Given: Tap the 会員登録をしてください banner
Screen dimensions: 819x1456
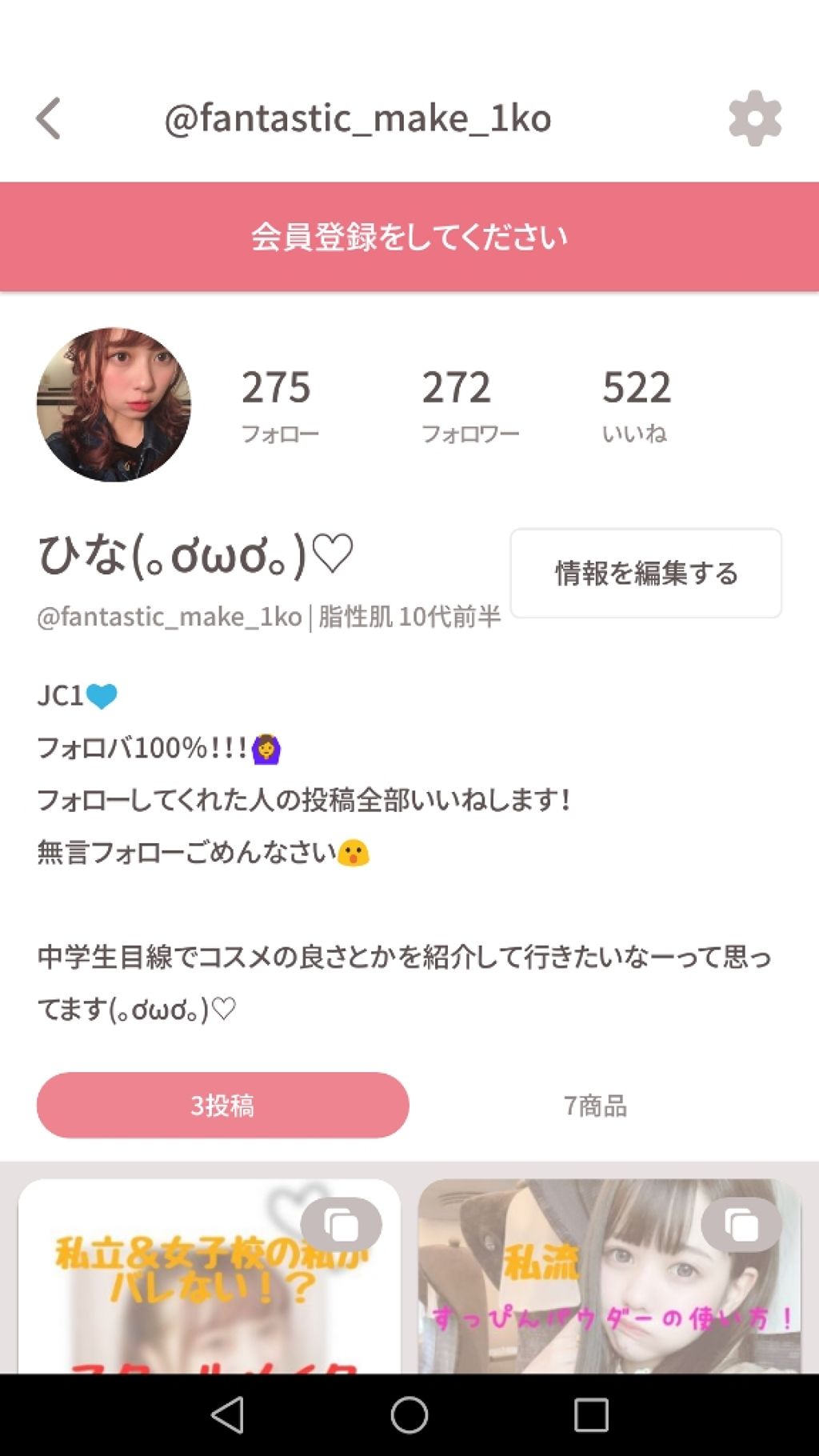Looking at the screenshot, I should click(409, 237).
